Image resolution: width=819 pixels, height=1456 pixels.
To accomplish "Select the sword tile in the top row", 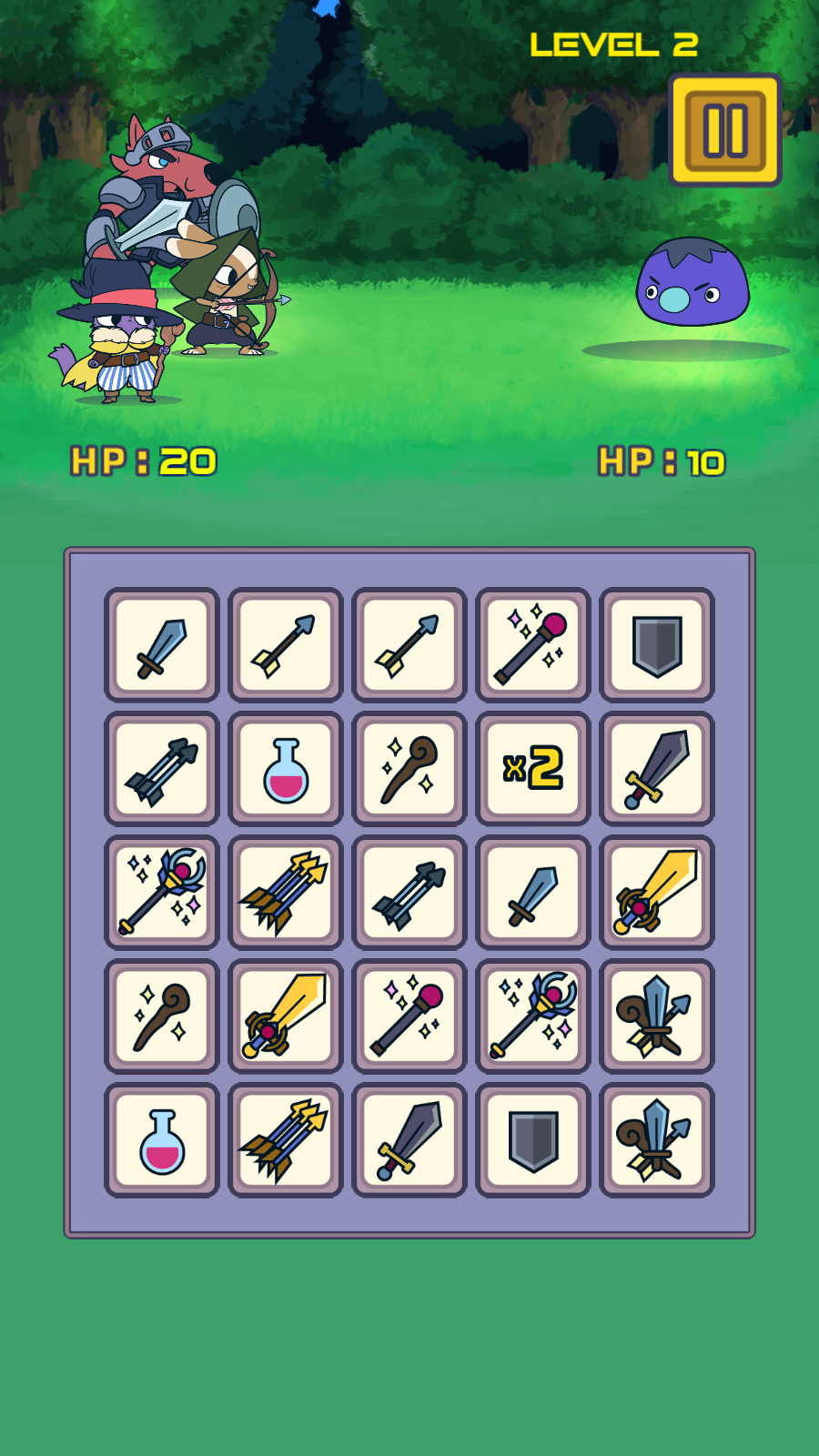I will point(161,646).
